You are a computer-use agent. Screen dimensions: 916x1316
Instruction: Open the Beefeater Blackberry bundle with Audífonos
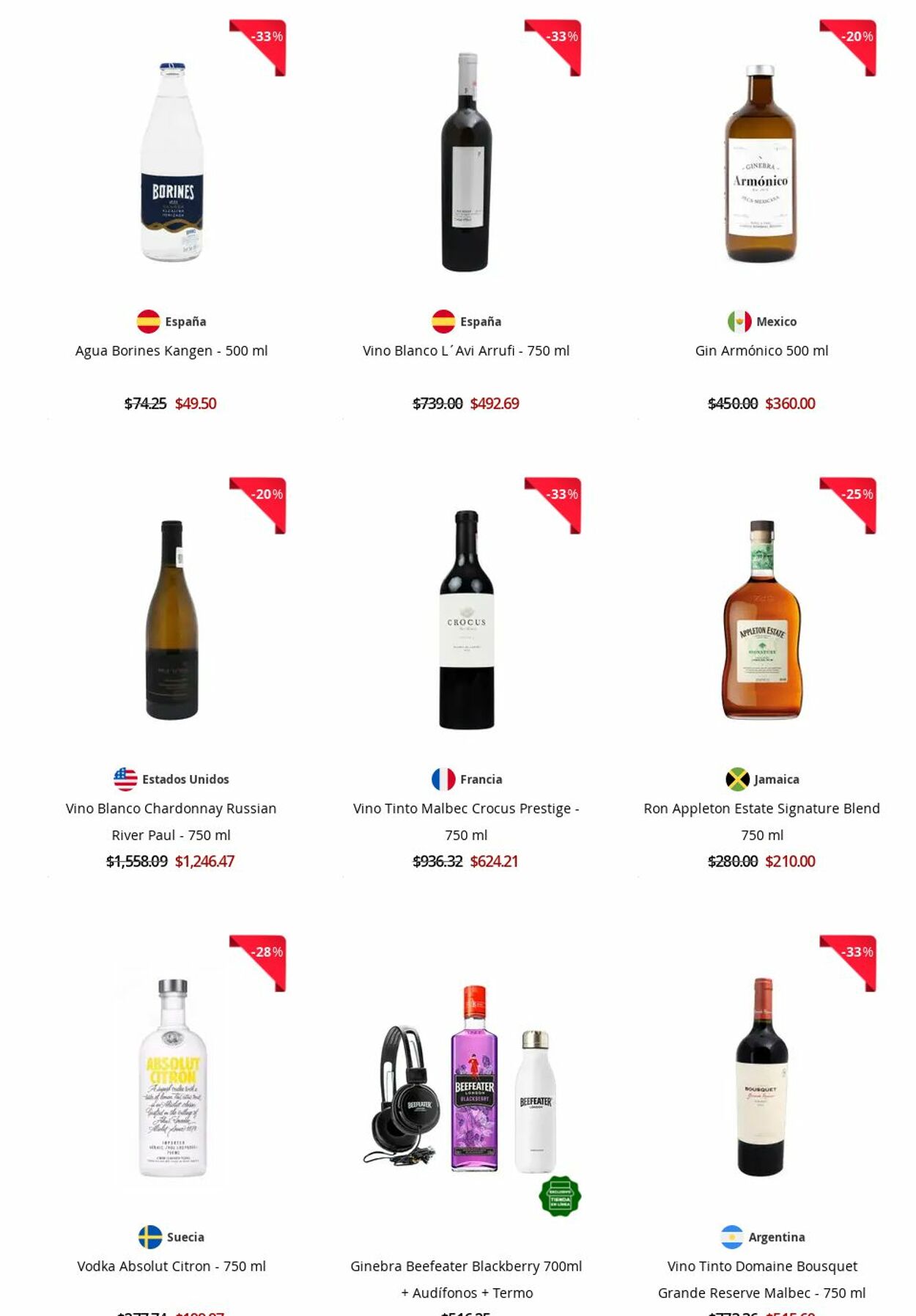click(466, 1279)
